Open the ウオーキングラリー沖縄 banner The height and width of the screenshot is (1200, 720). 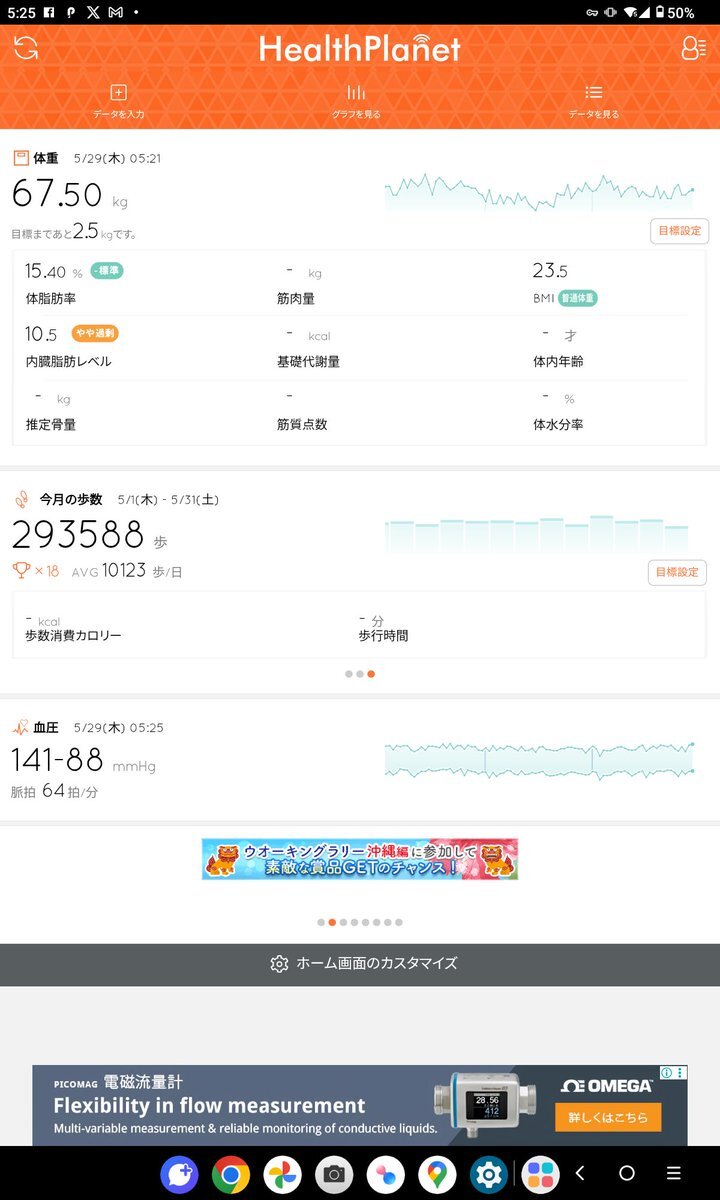360,859
